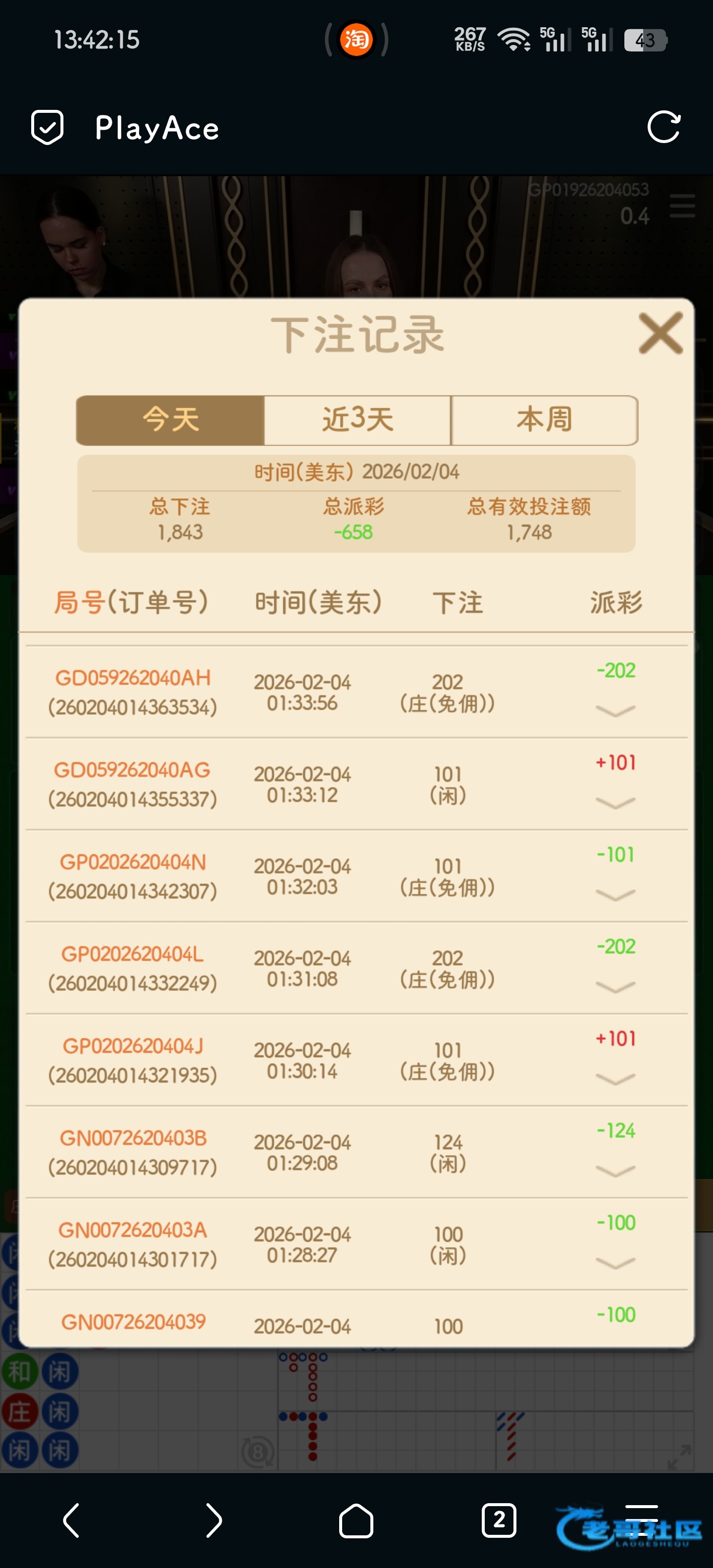Go forward with the browser forward arrow
Viewport: 713px width, 1568px height.
[x=214, y=1520]
